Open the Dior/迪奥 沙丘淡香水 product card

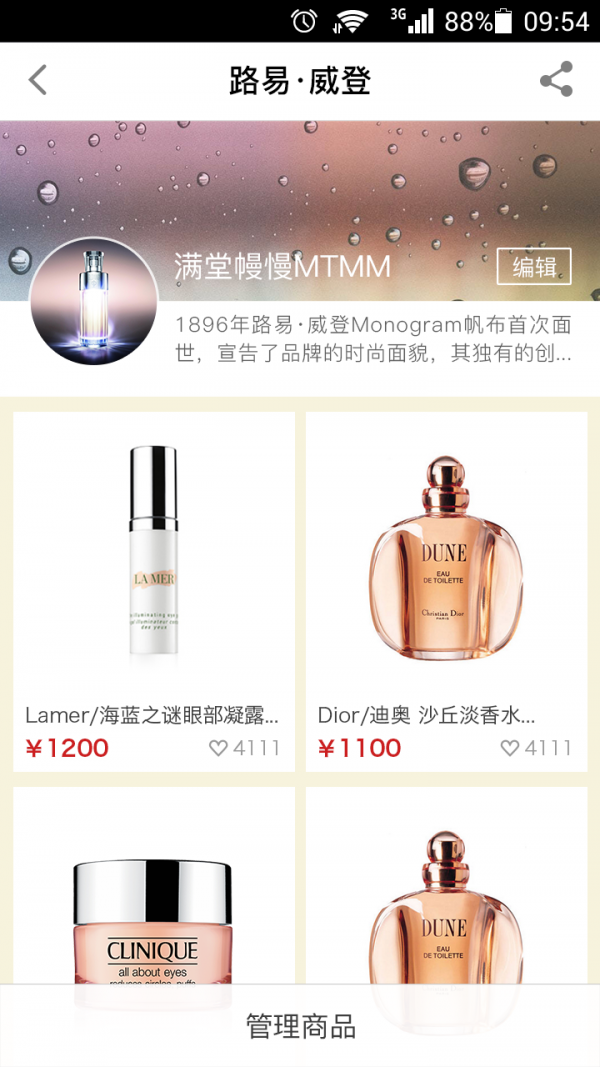coord(446,590)
